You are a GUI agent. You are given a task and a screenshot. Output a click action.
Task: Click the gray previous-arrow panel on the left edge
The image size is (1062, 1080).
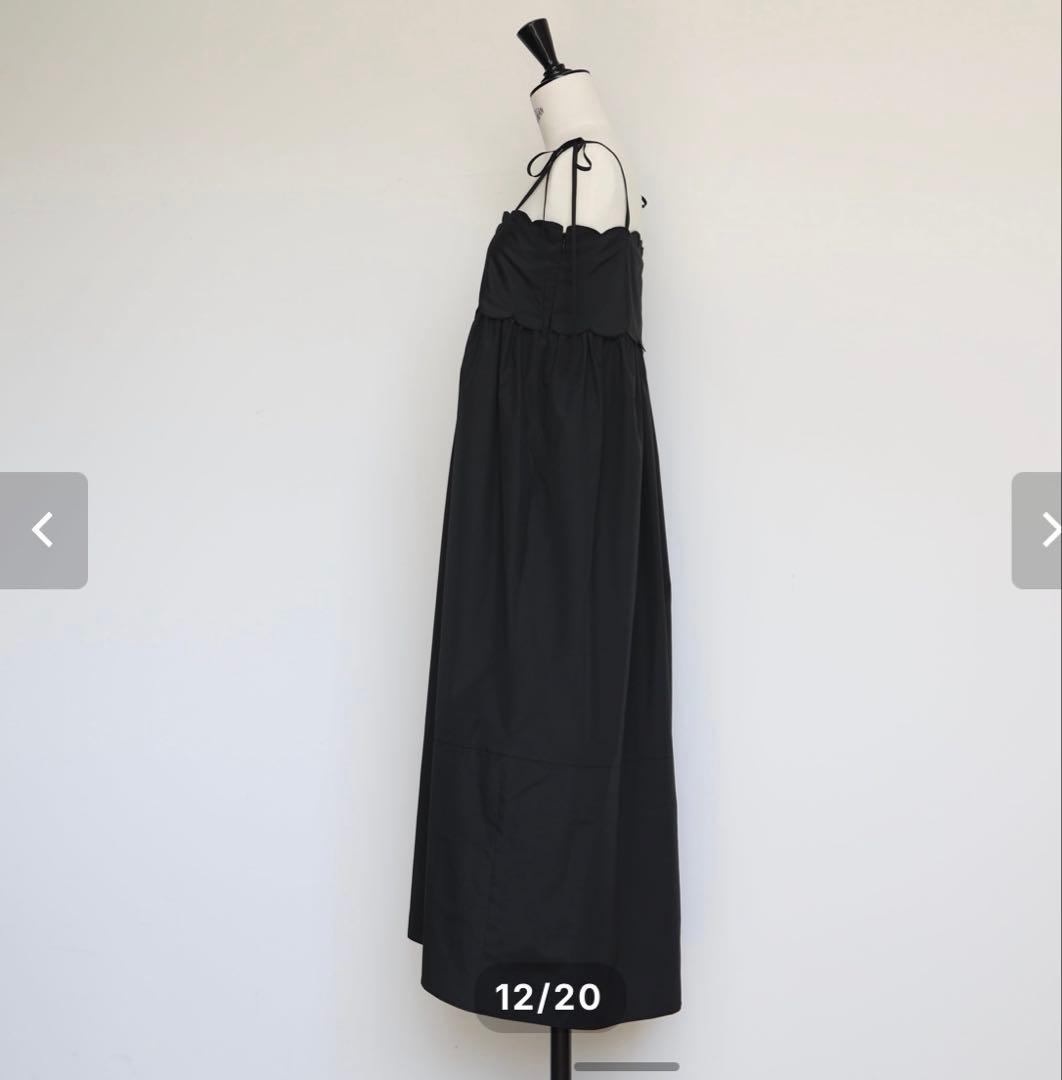tap(42, 529)
